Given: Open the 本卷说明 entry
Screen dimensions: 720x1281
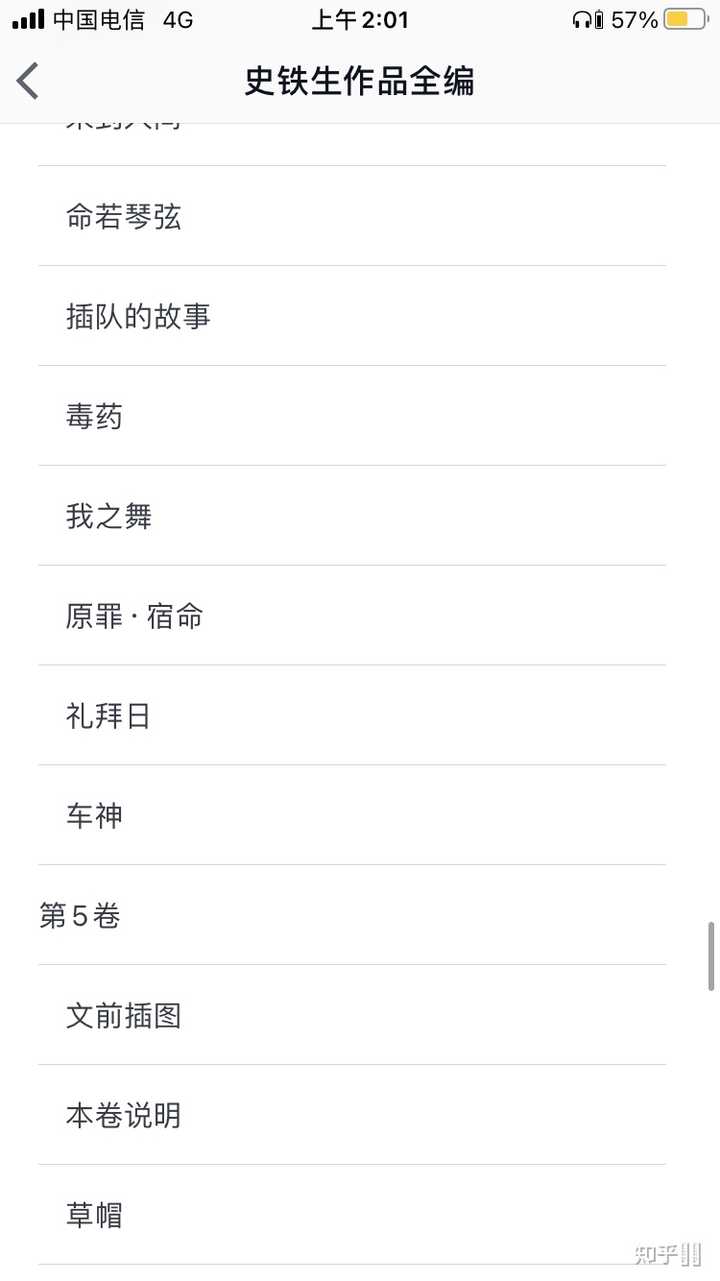Looking at the screenshot, I should click(x=124, y=1116).
